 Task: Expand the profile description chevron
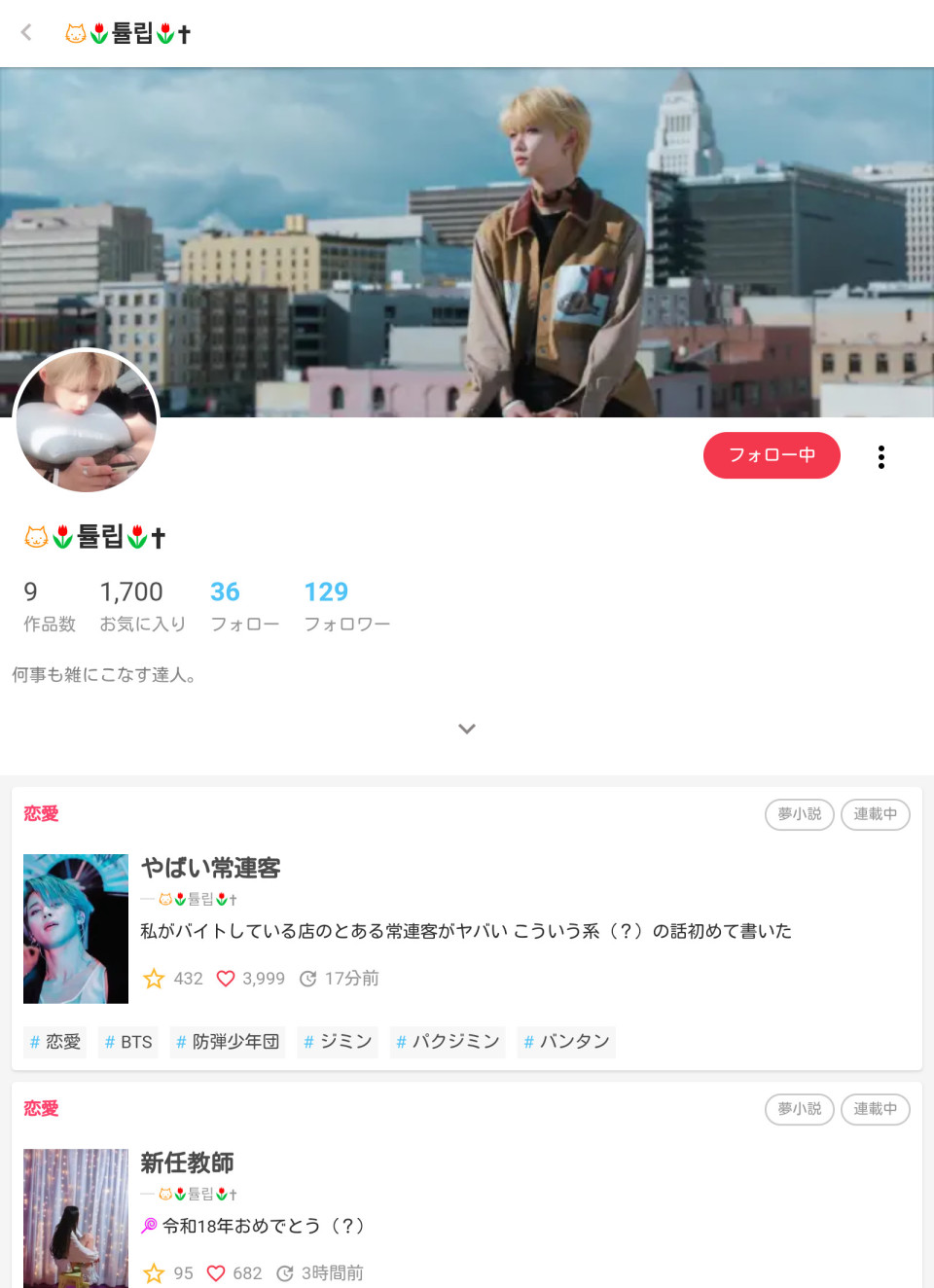pyautogui.click(x=467, y=729)
